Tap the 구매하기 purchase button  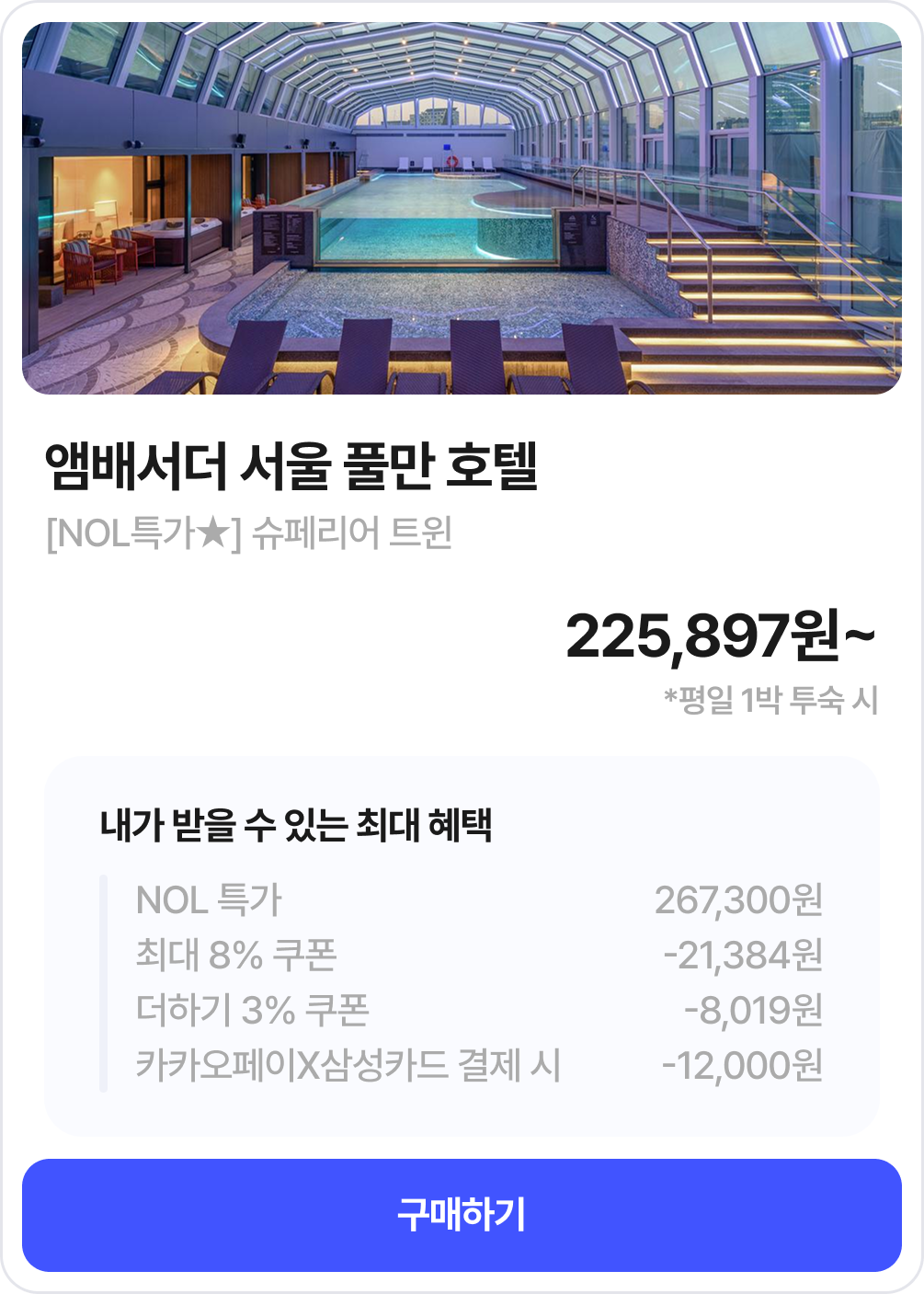point(462,1215)
